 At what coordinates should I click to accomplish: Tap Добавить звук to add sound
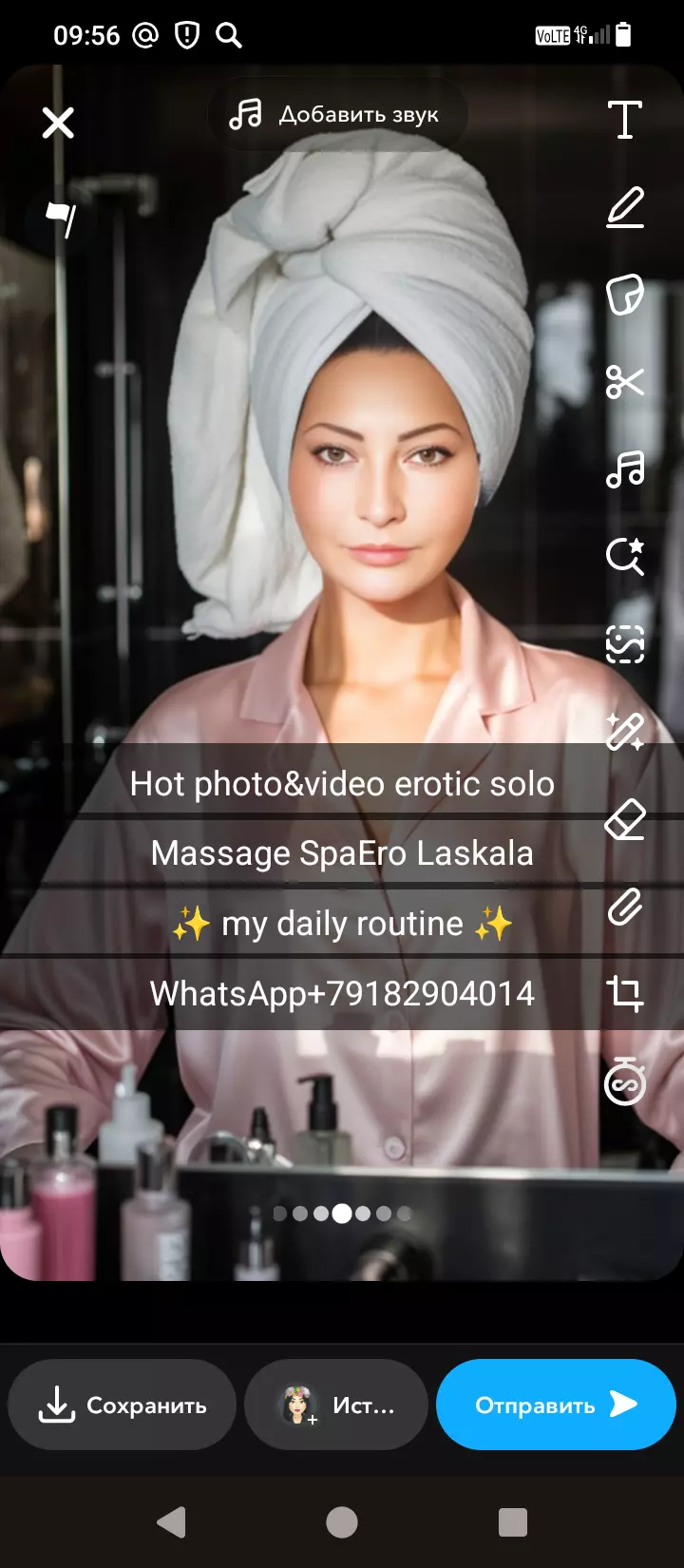tap(335, 115)
